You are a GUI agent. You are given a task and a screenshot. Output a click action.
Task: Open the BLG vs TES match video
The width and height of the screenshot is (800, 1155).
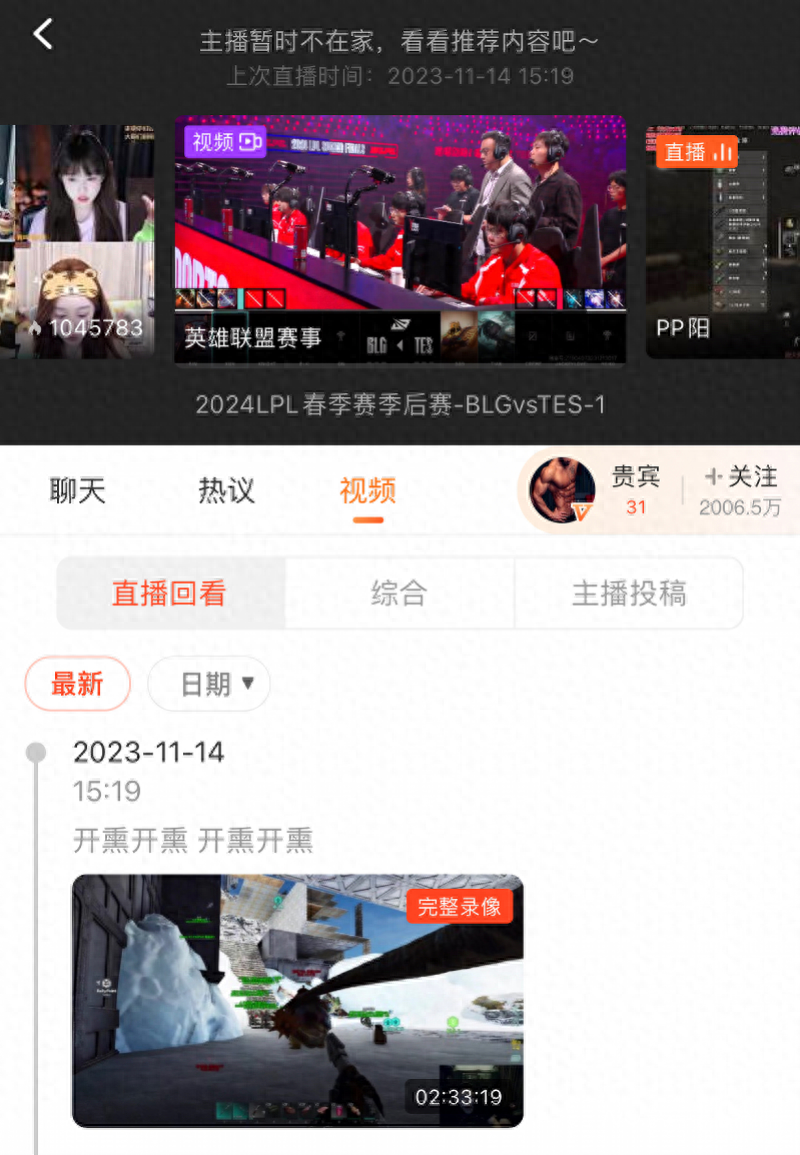(x=400, y=240)
